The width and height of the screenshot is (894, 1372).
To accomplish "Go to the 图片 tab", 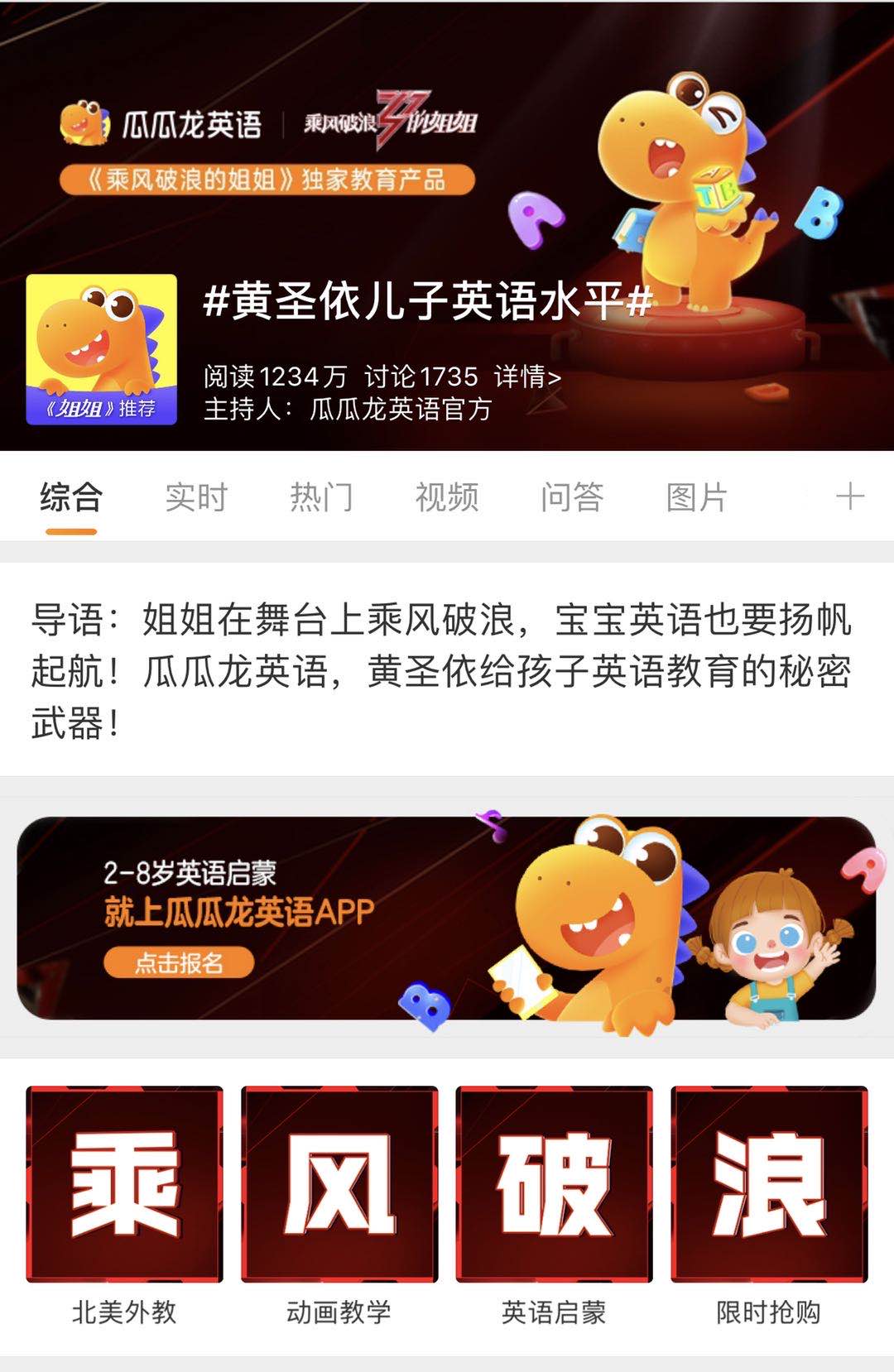I will tap(697, 497).
